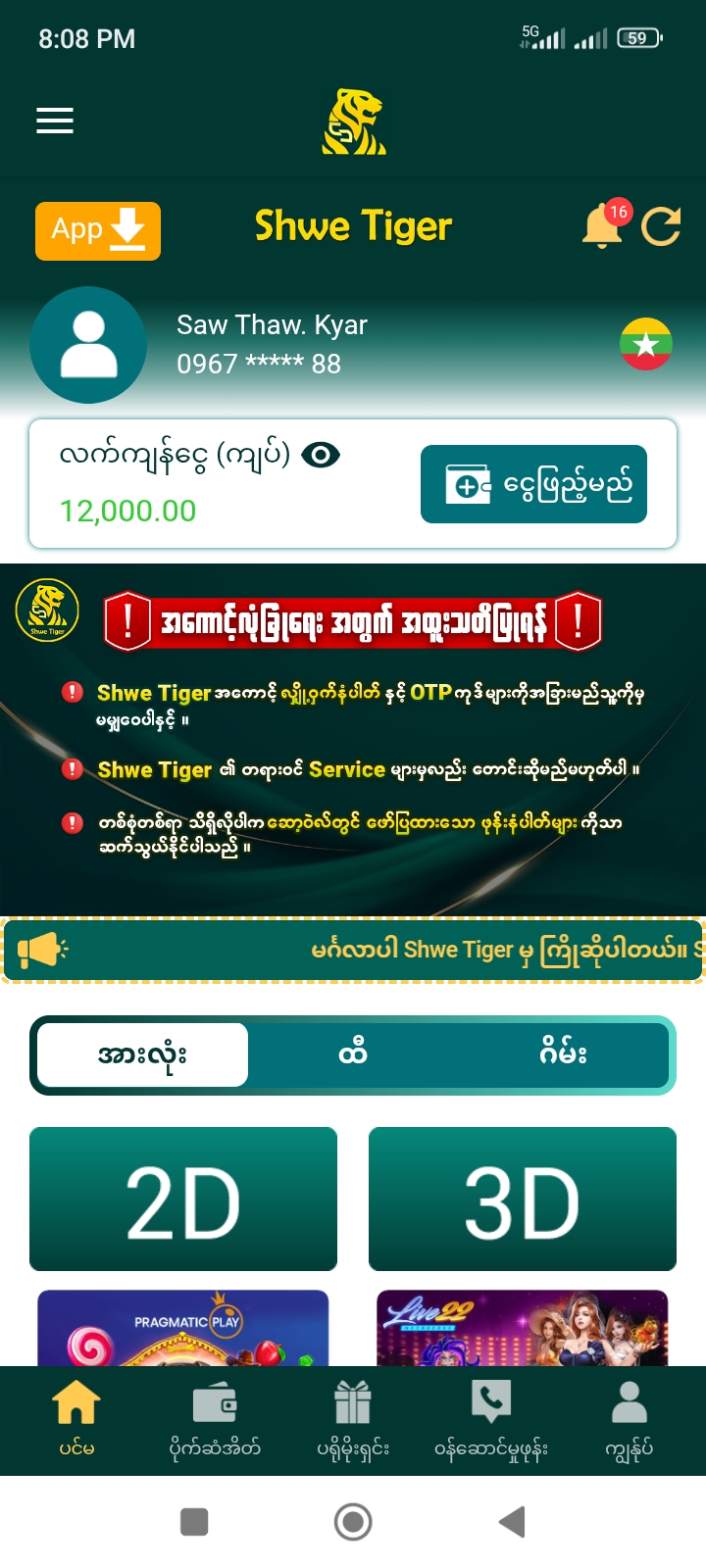Open the 2D lottery card
706x1568 pixels.
pyautogui.click(x=183, y=1200)
